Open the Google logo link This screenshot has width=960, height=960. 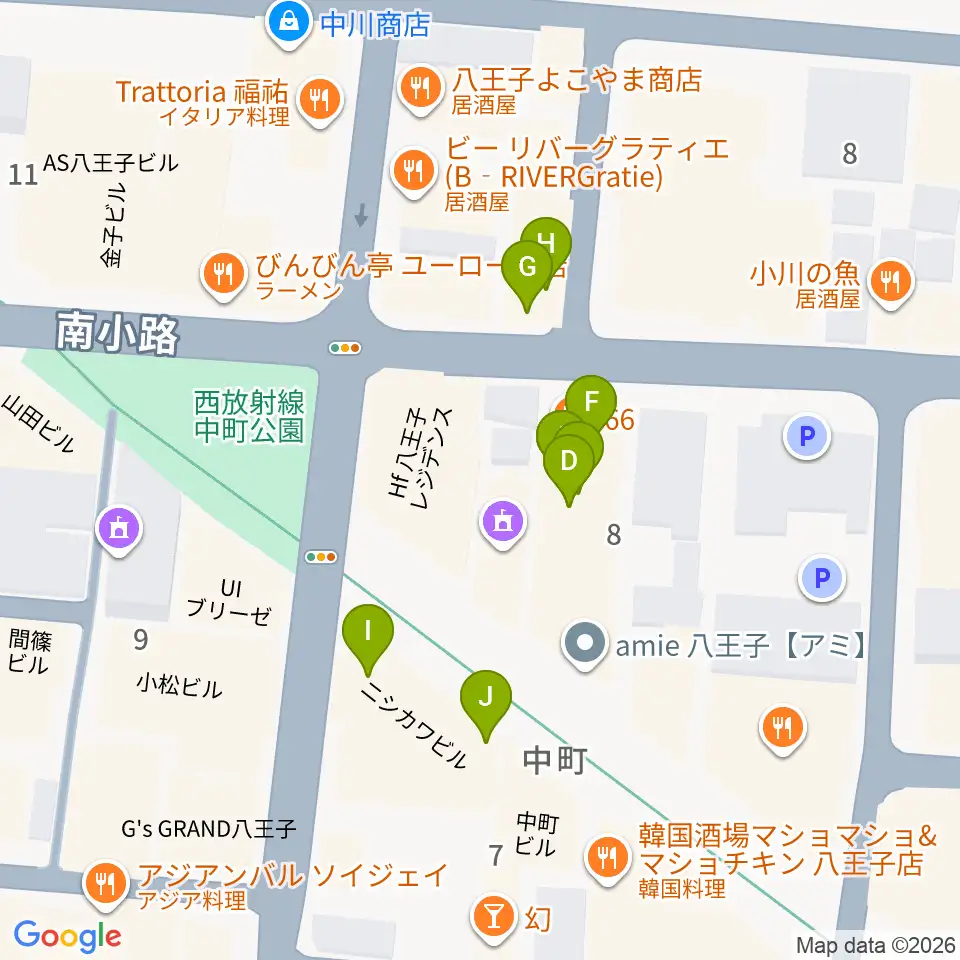(67, 936)
